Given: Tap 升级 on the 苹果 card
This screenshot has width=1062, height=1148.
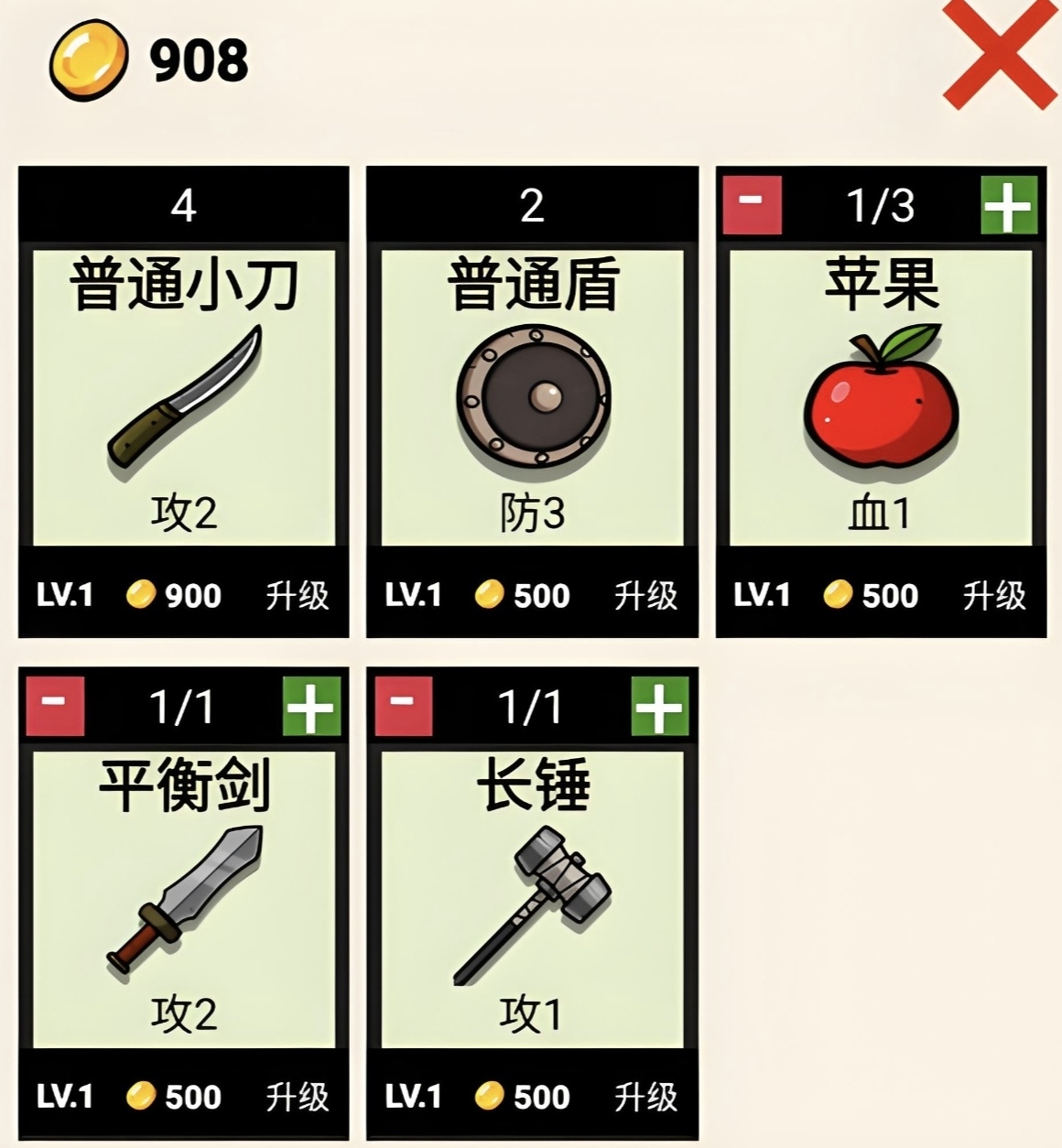Looking at the screenshot, I should click(994, 596).
